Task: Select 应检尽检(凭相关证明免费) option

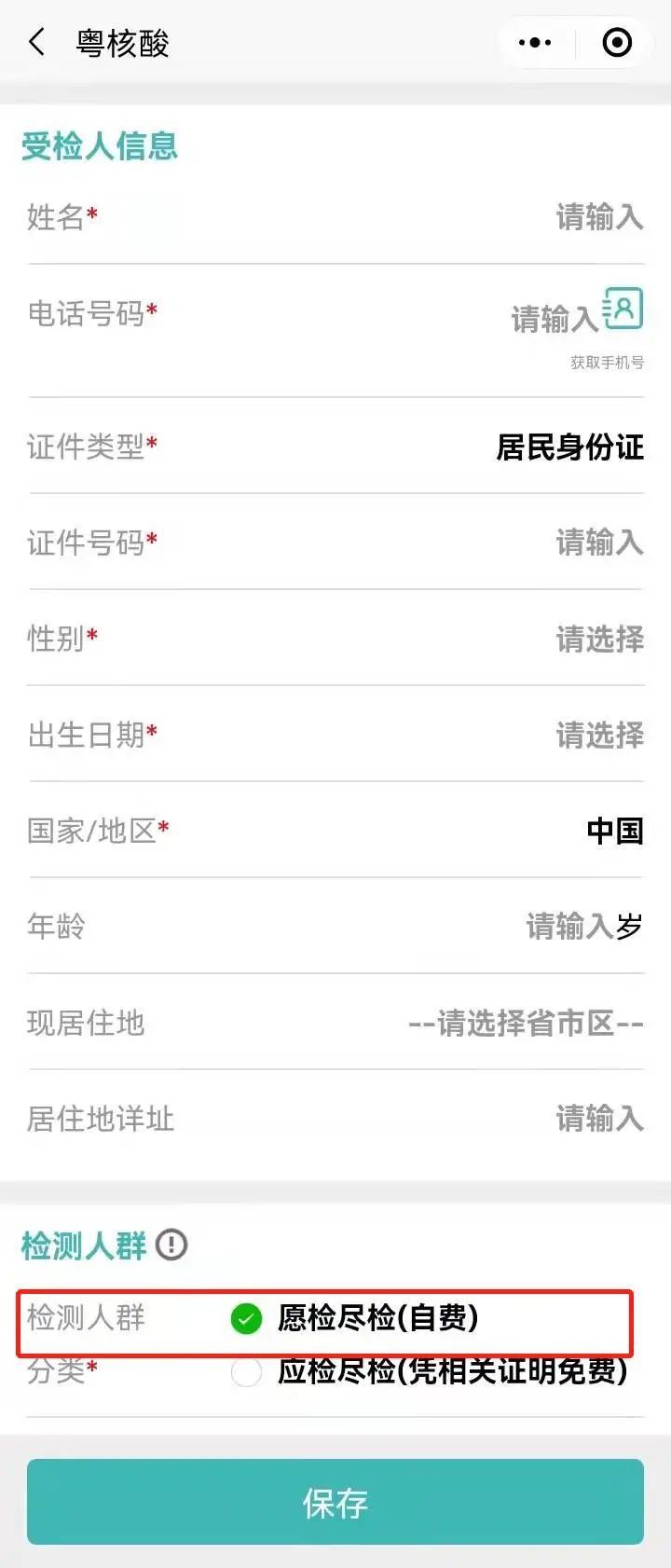Action: (x=247, y=1372)
